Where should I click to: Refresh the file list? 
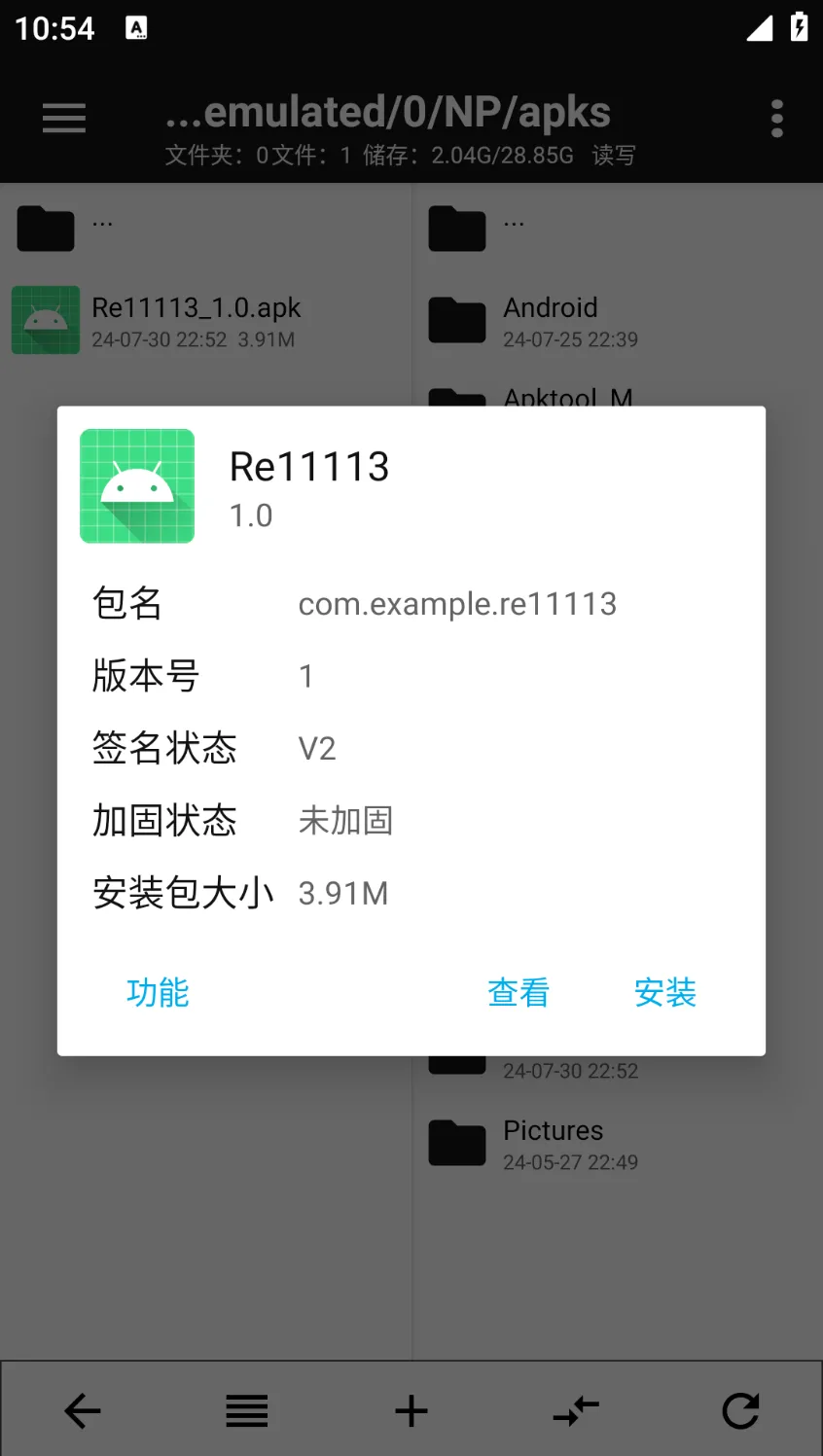coord(740,1410)
